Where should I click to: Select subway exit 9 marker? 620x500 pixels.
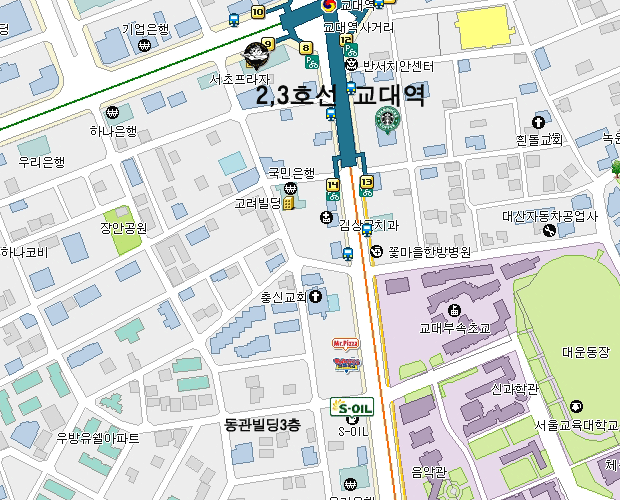[x=266, y=43]
